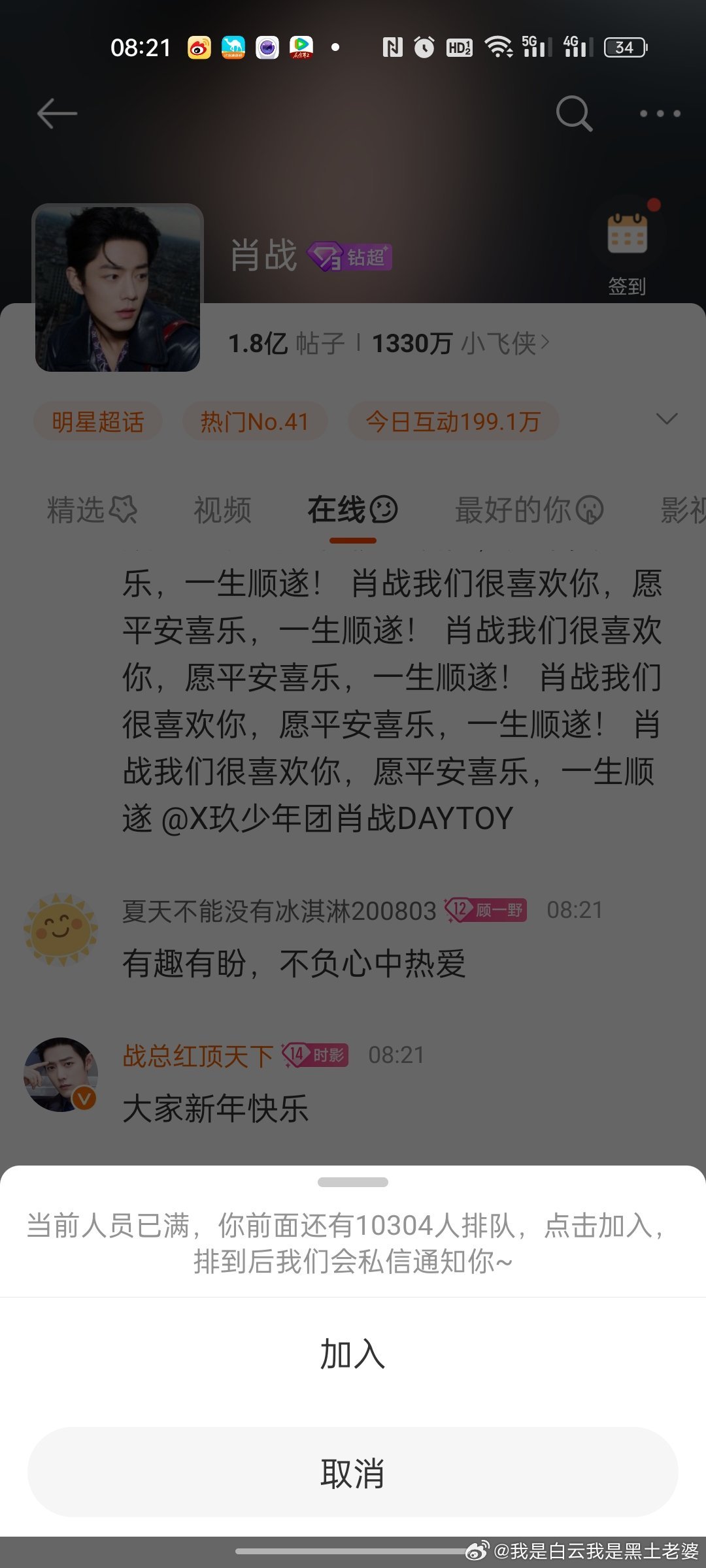Open the 1330万 小飞侠 followers list

click(460, 344)
